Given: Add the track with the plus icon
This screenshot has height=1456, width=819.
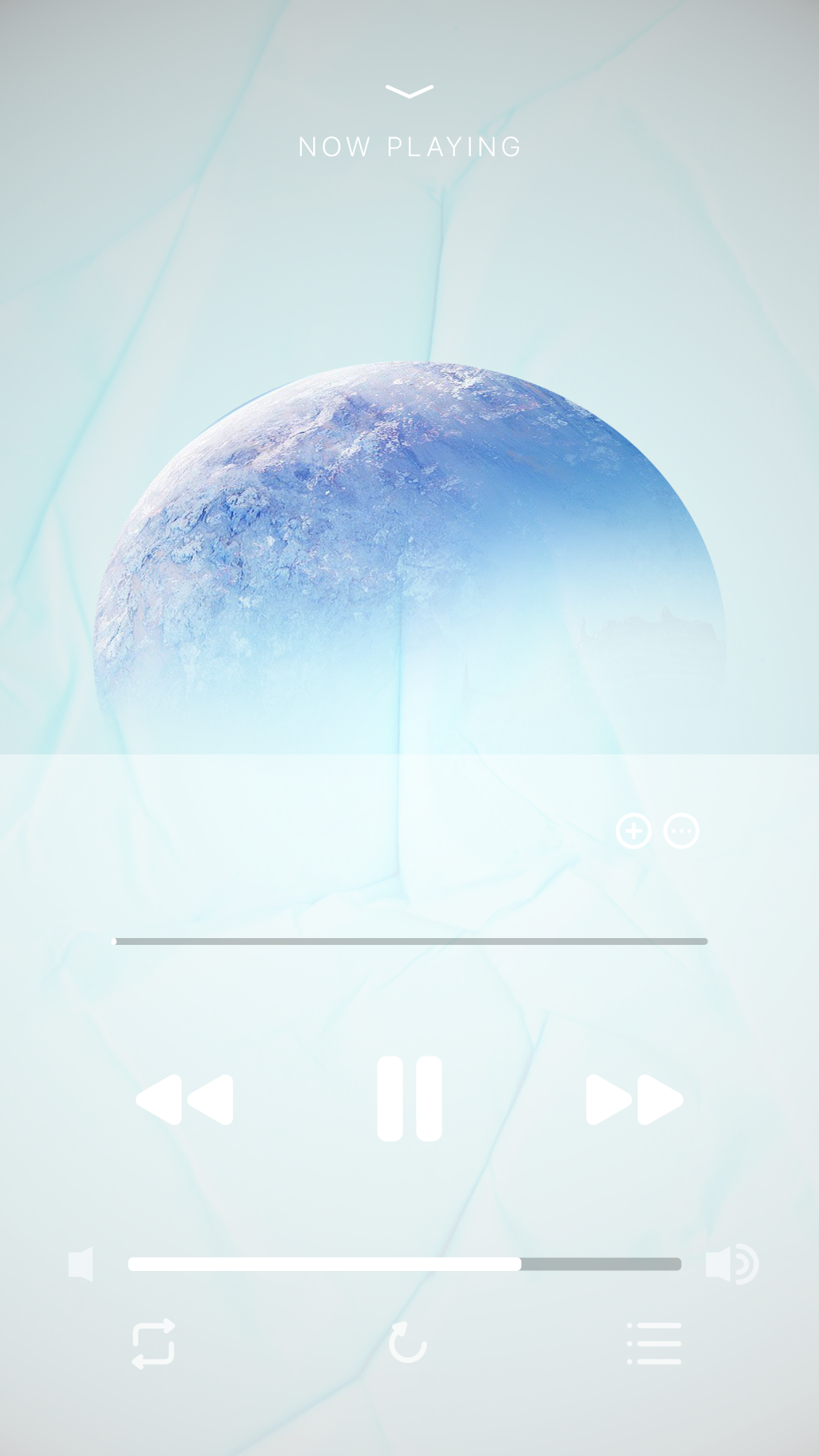Looking at the screenshot, I should [x=634, y=831].
